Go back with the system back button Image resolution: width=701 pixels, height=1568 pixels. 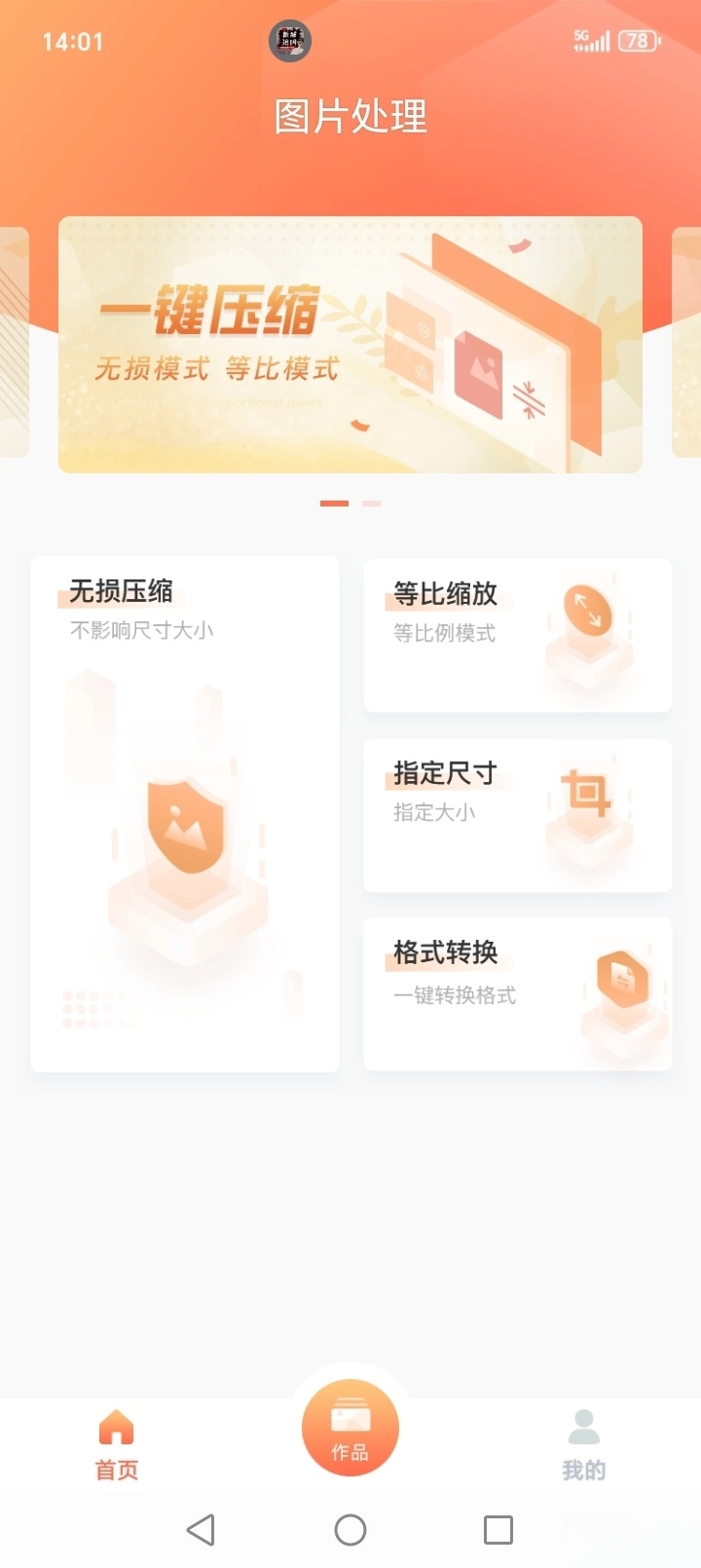point(201,1529)
